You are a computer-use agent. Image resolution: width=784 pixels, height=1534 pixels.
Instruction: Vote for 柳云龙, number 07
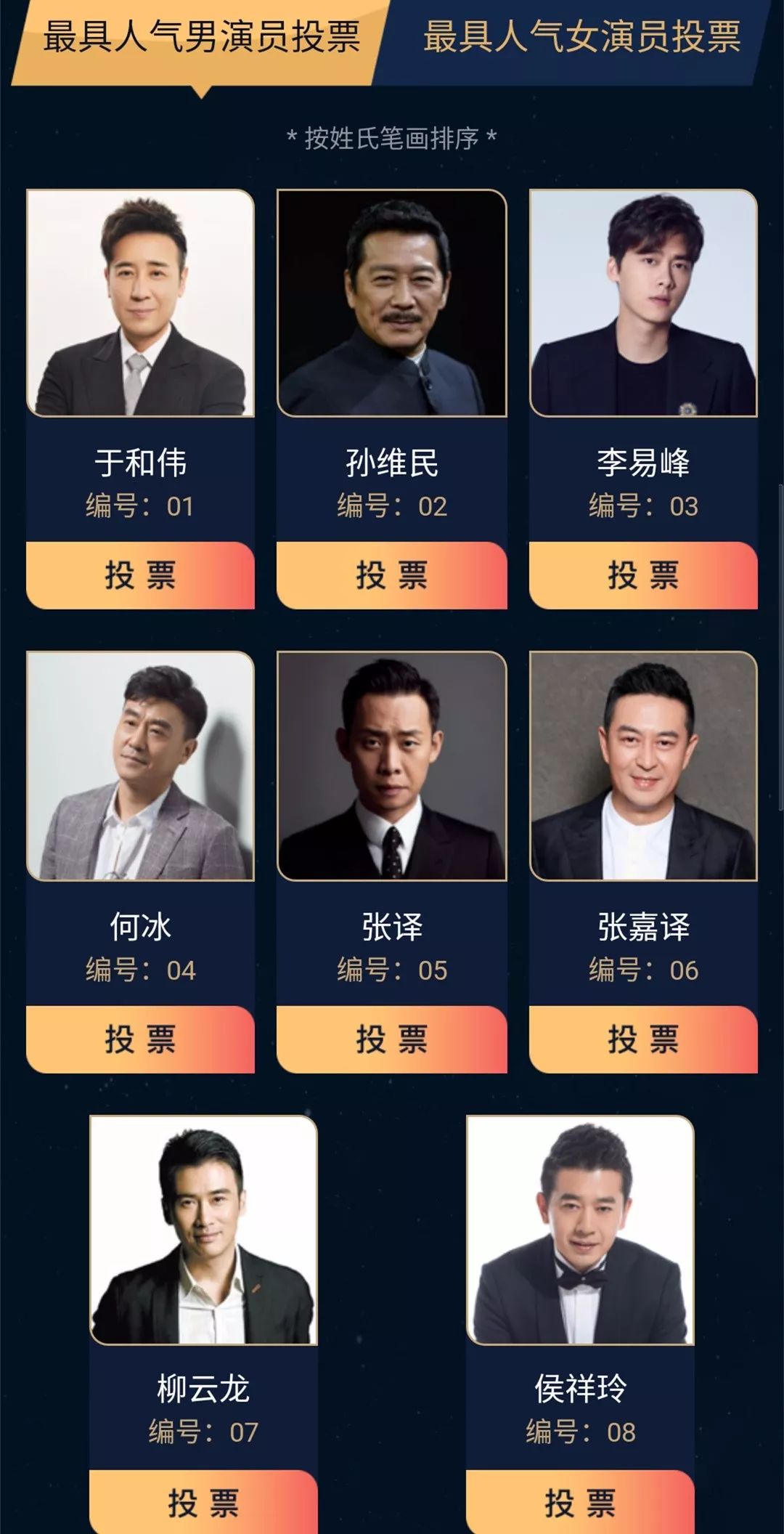(203, 1502)
